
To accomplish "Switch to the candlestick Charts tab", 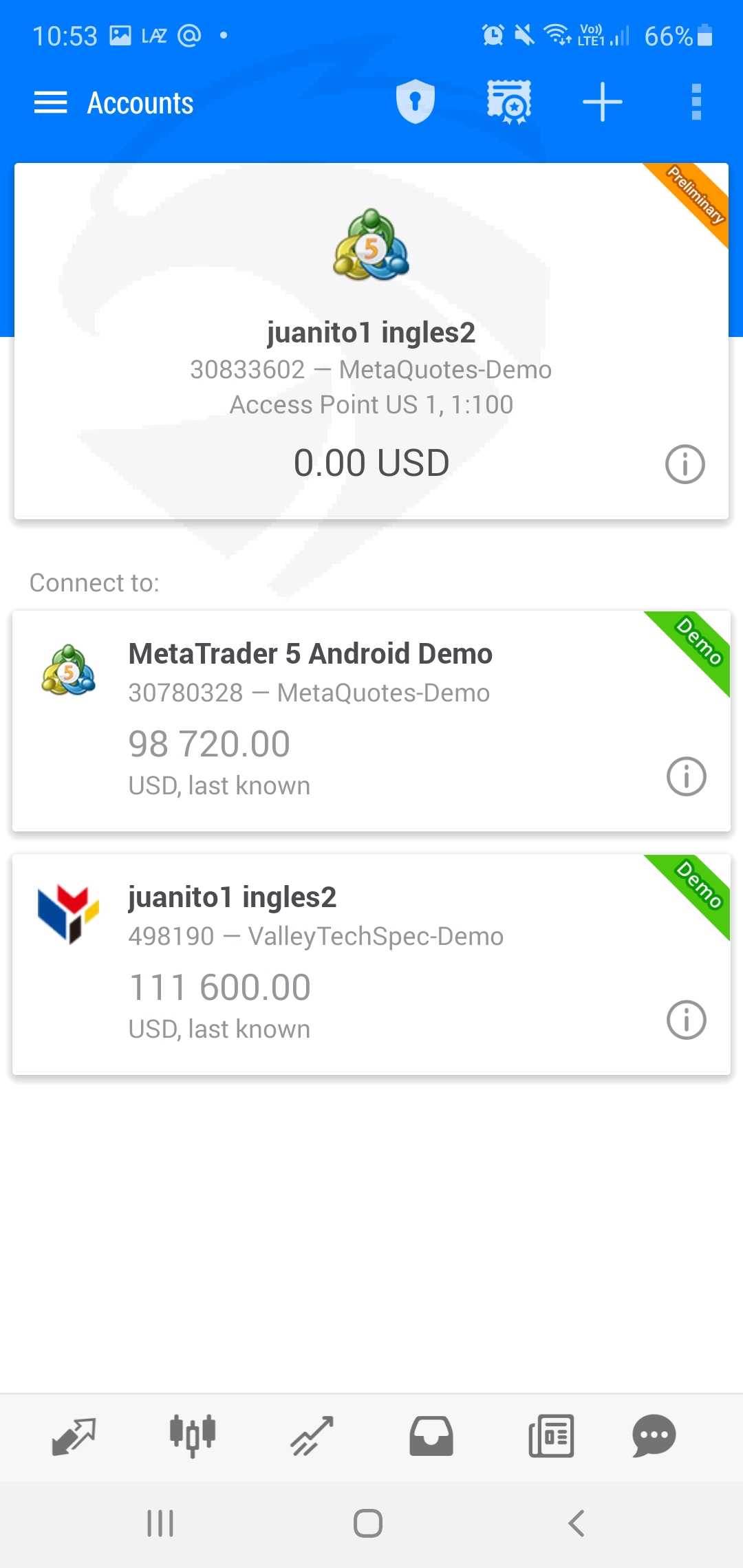I will (x=193, y=1436).
